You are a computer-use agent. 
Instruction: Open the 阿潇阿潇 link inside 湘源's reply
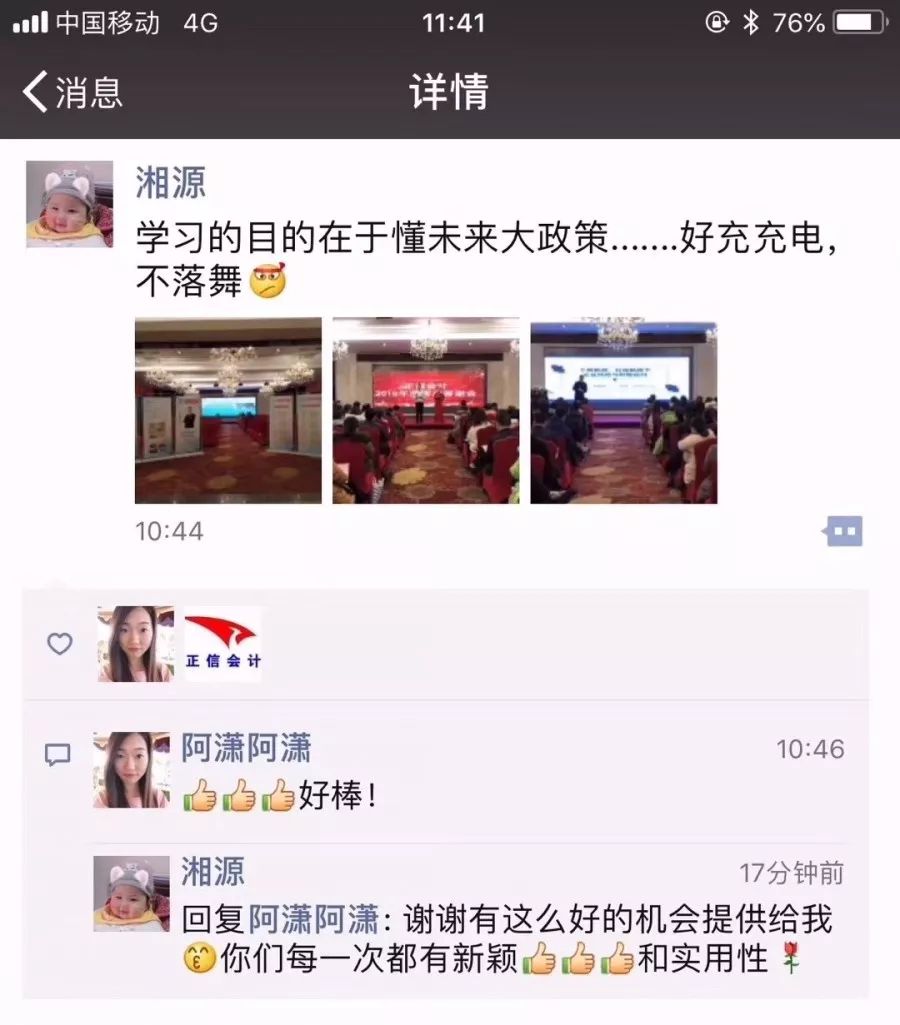coord(313,918)
